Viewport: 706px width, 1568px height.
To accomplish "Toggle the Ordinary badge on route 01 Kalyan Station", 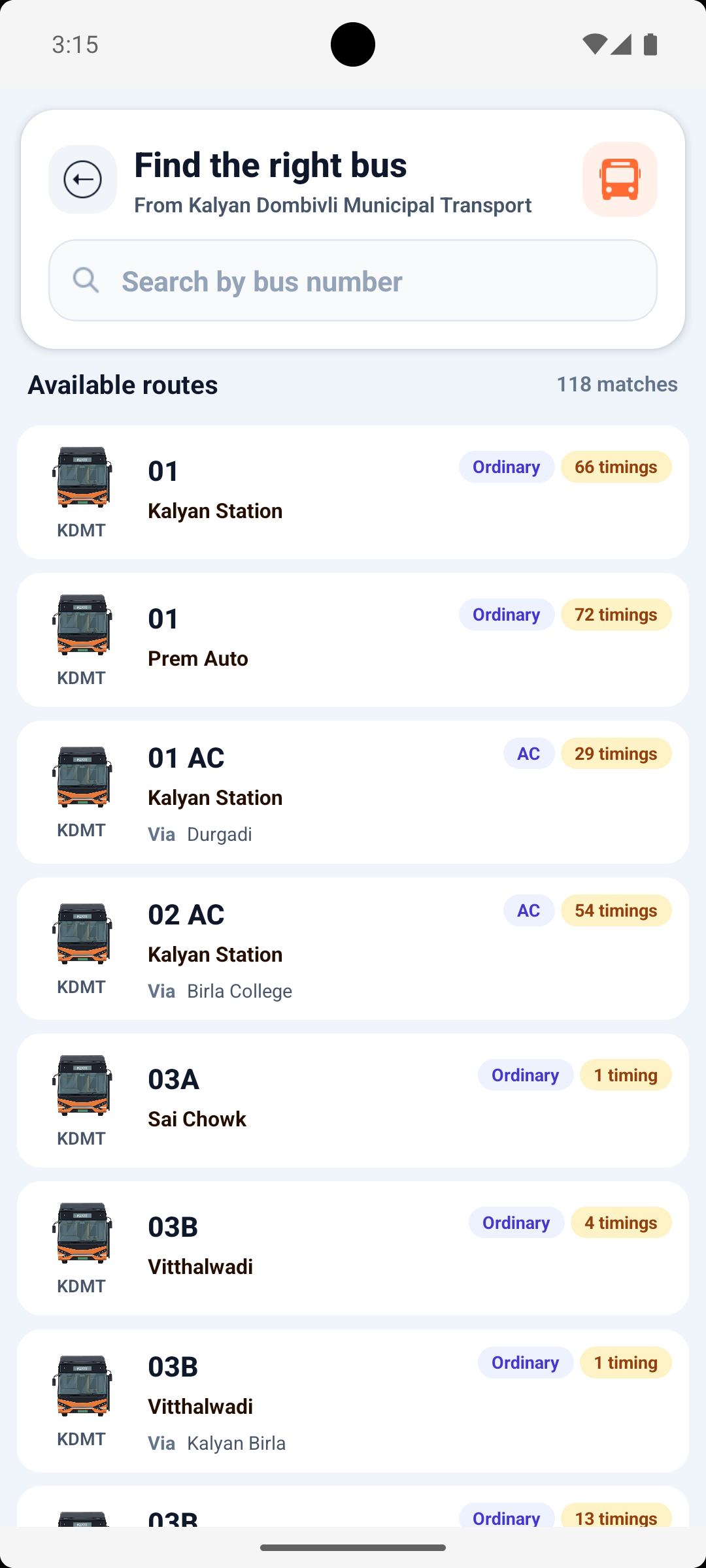I will pos(507,466).
